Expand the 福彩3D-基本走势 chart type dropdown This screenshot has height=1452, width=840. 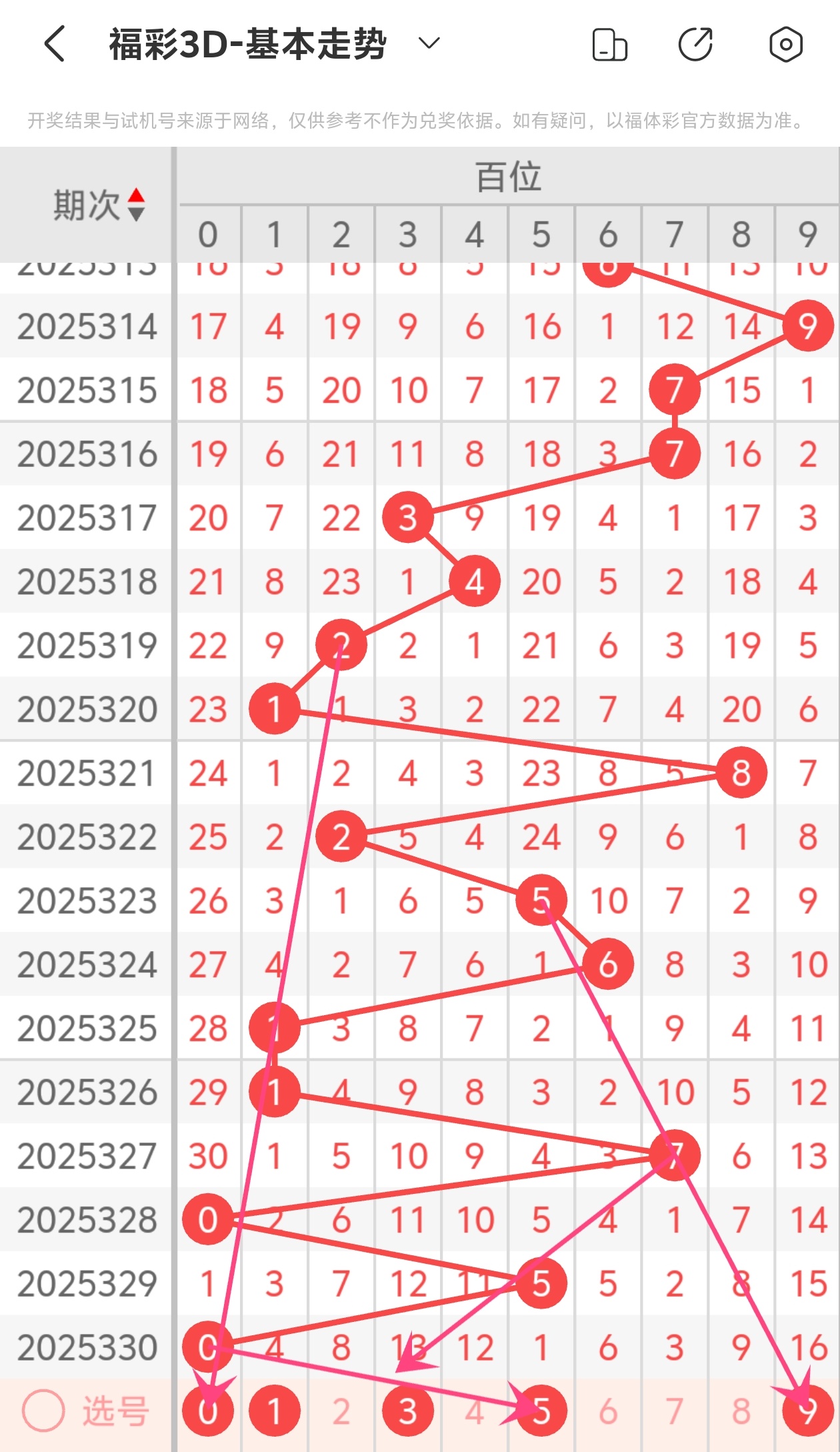(x=429, y=44)
